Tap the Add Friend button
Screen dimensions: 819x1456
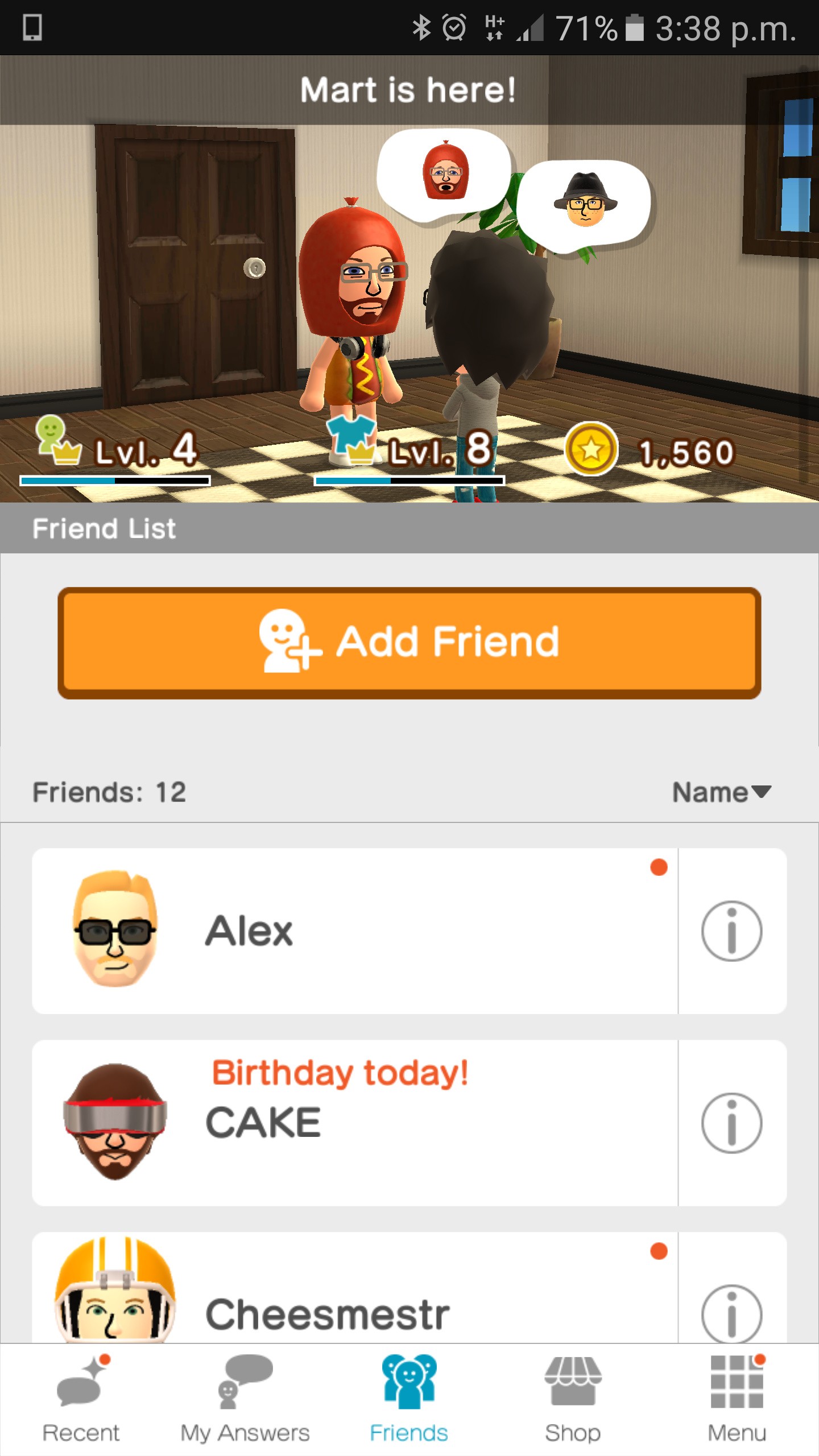click(x=409, y=643)
